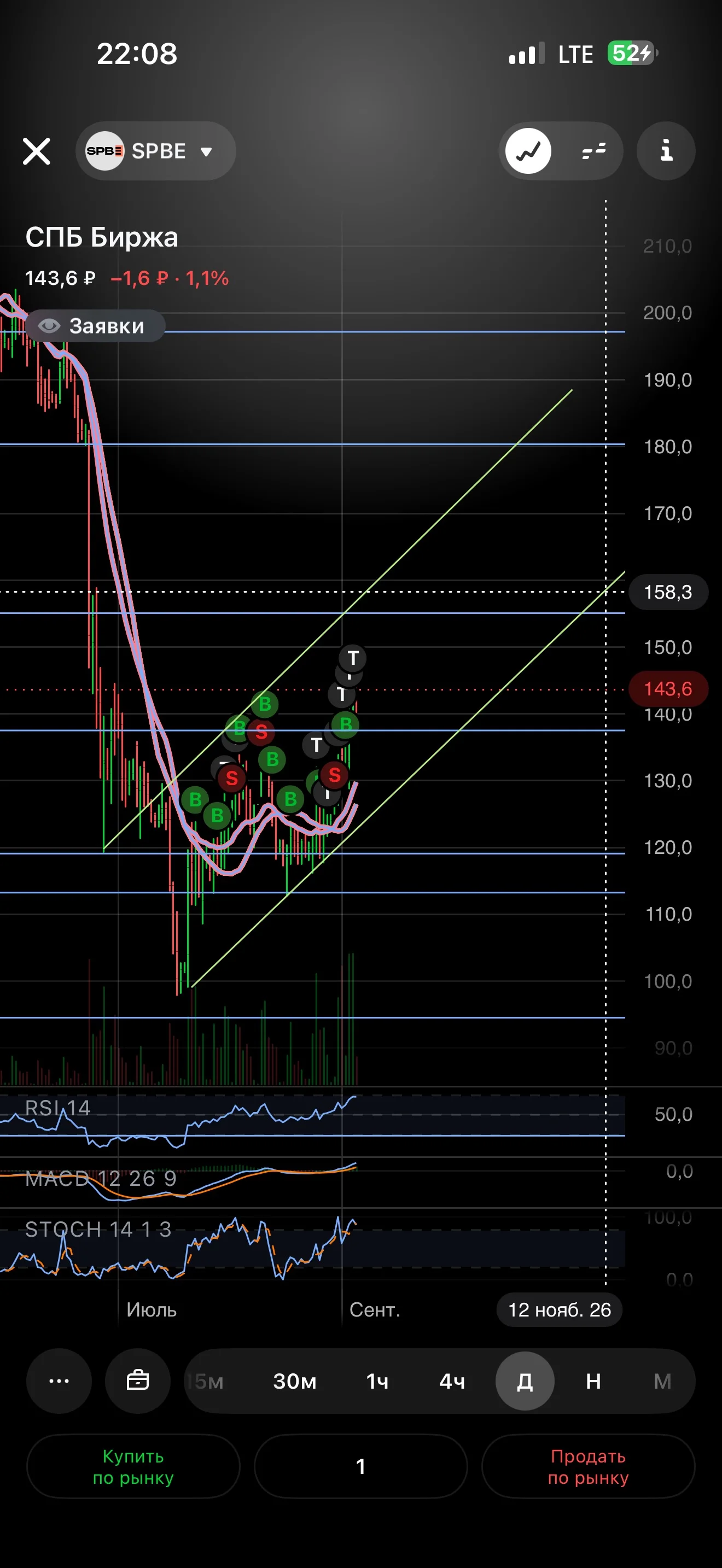The image size is (722, 1568).
Task: Switch to the weekly Н timeframe
Action: click(593, 1381)
